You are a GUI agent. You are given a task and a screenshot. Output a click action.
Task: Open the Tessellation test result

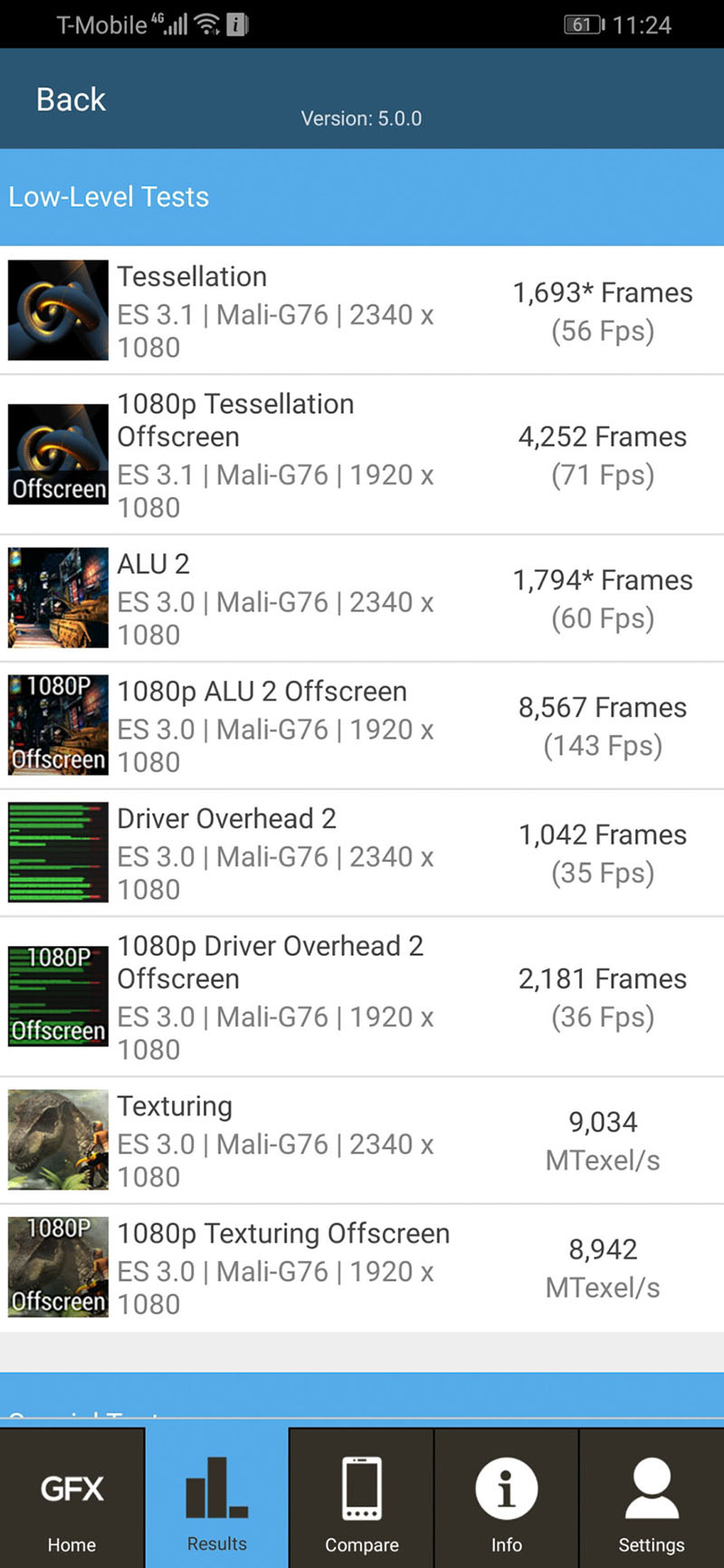[x=362, y=311]
